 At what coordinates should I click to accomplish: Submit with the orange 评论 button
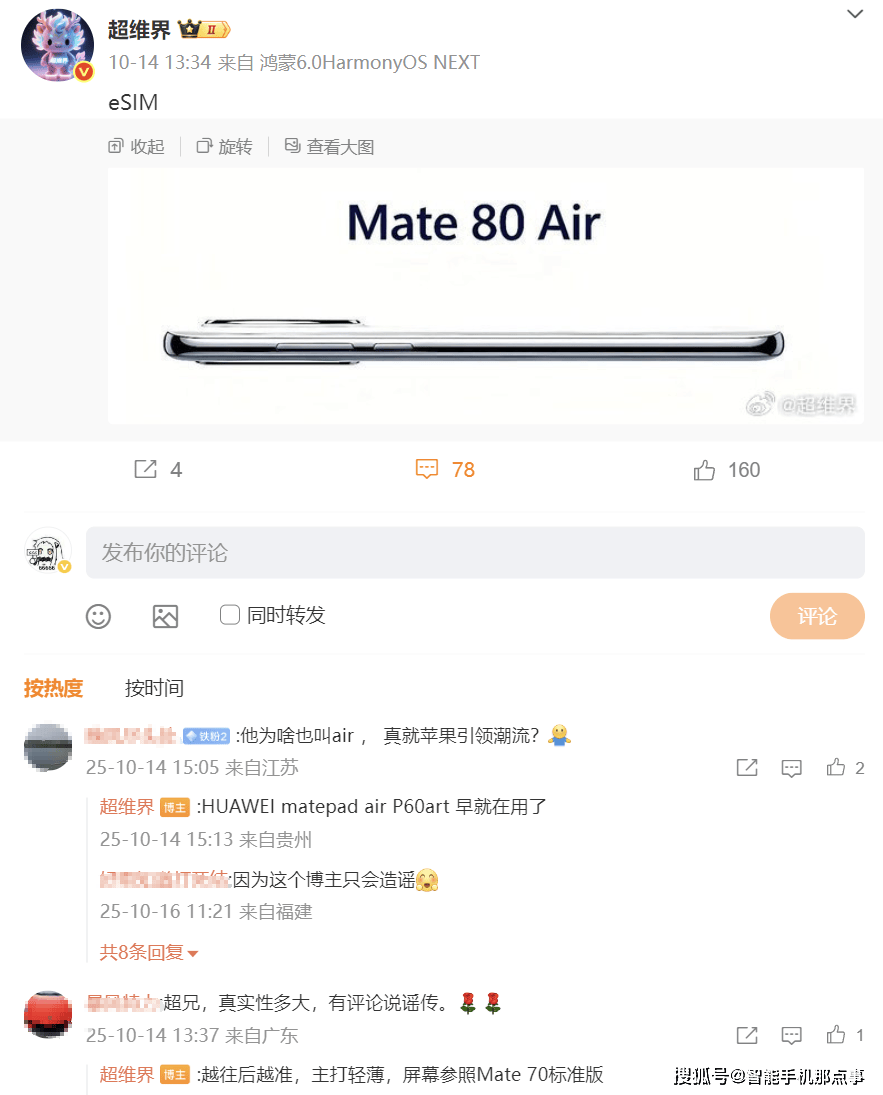tap(816, 616)
